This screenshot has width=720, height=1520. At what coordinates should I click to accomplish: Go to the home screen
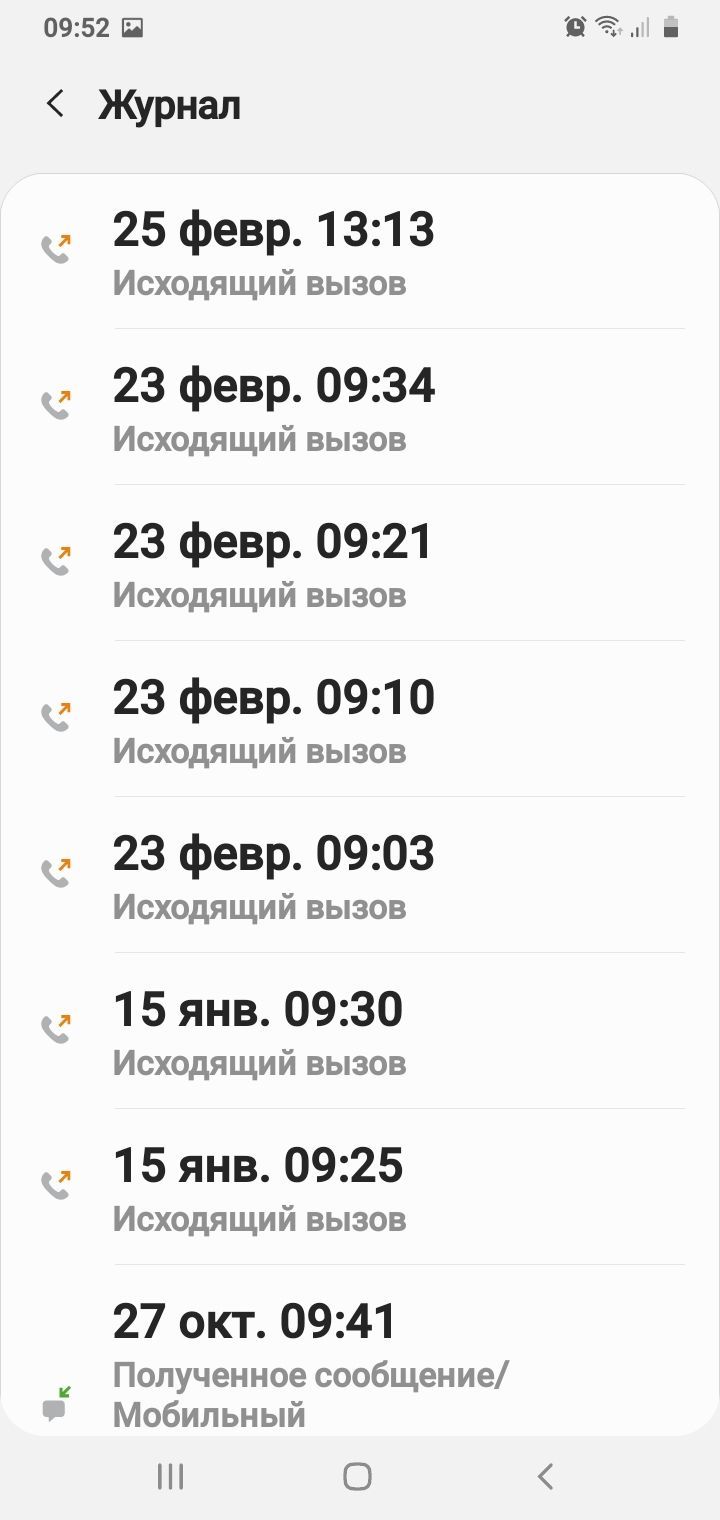pyautogui.click(x=357, y=1476)
